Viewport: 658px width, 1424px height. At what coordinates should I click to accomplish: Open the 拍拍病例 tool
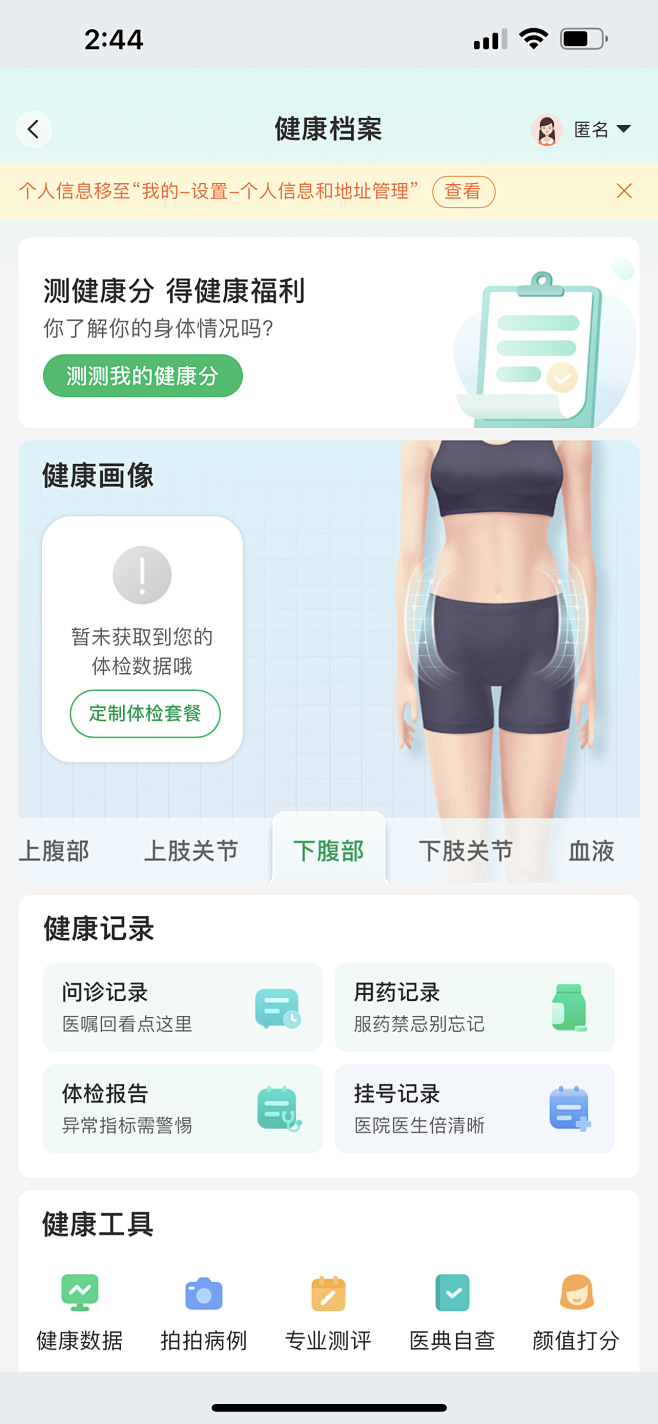[204, 1312]
